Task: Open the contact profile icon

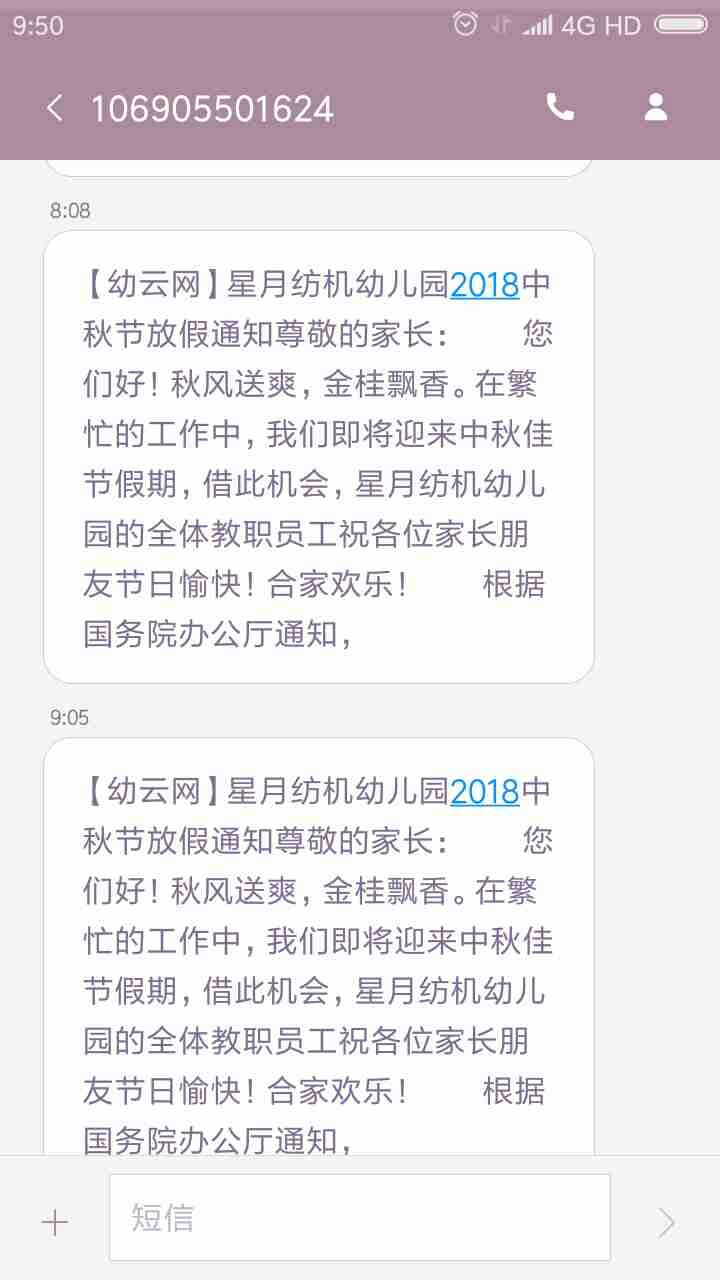Action: click(x=656, y=107)
